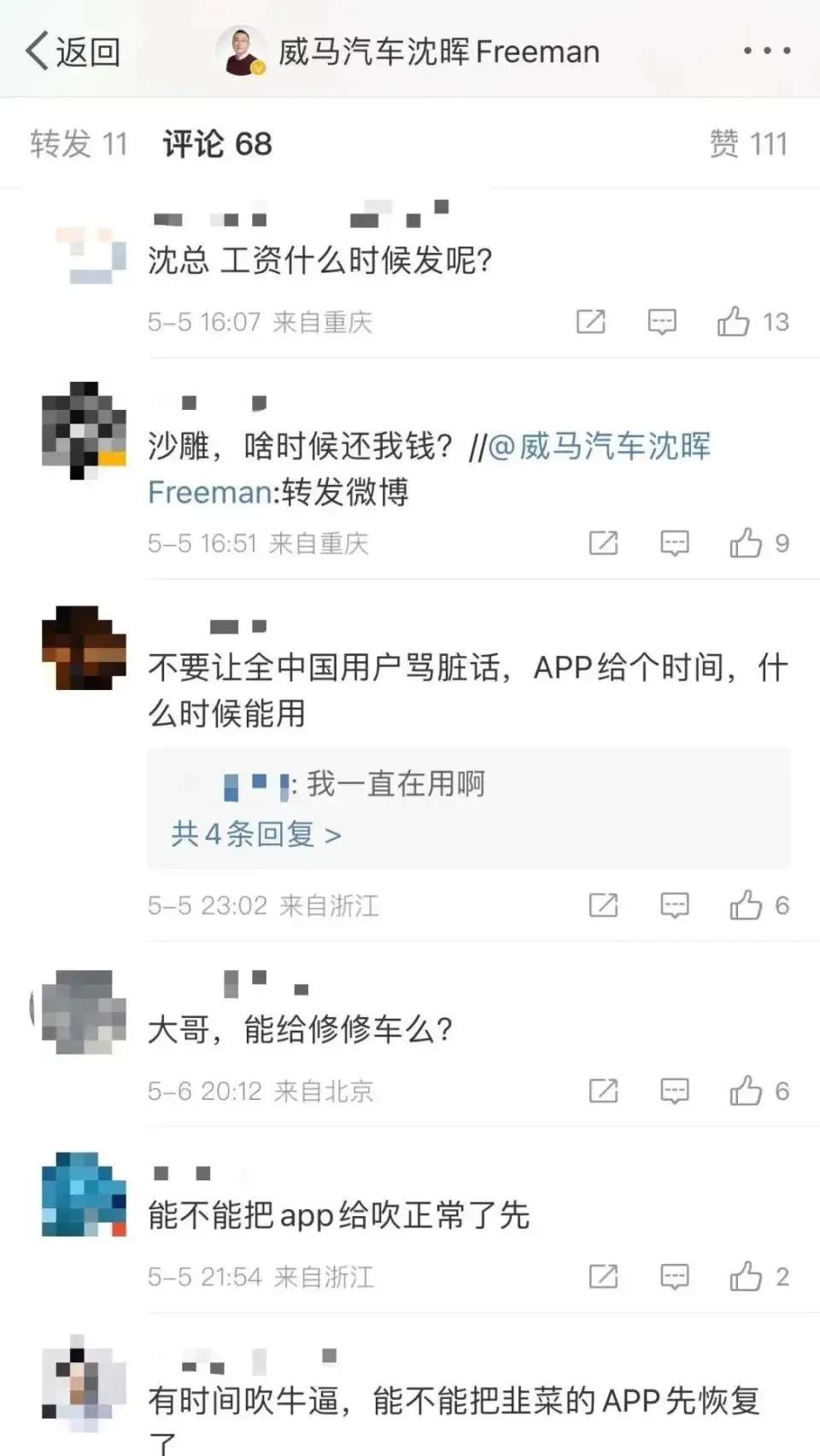
Task: Open avatar of 沙雕,啥时候还我钱? commenter
Action: (x=84, y=430)
